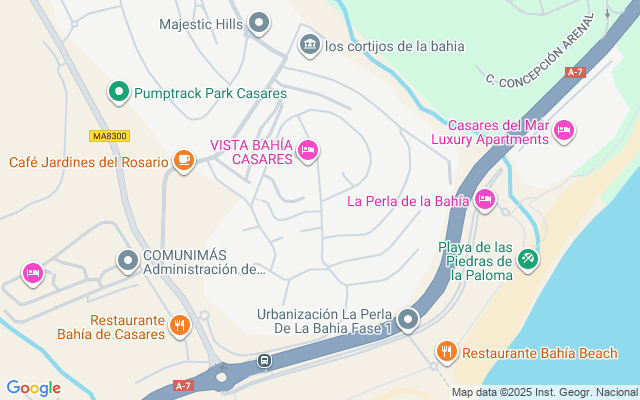This screenshot has width=640, height=400.
Task: Open Casares del Mar Luxury Apartments pin
Action: 564,130
